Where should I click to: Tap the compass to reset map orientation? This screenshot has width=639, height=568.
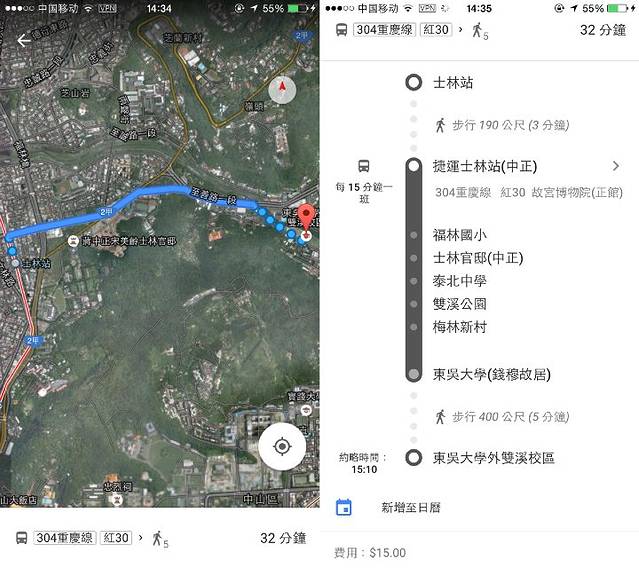pos(282,90)
